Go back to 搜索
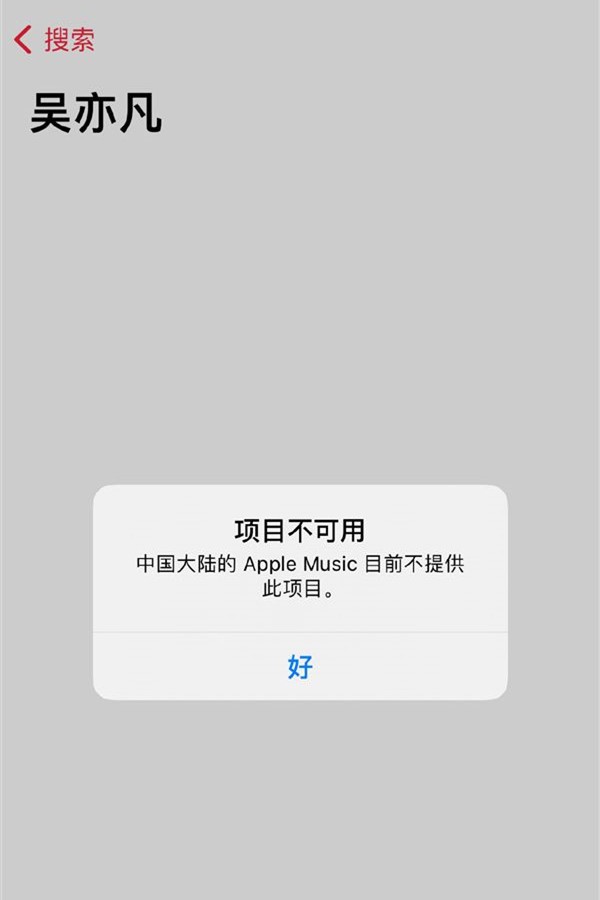The width and height of the screenshot is (600, 900). click(55, 41)
